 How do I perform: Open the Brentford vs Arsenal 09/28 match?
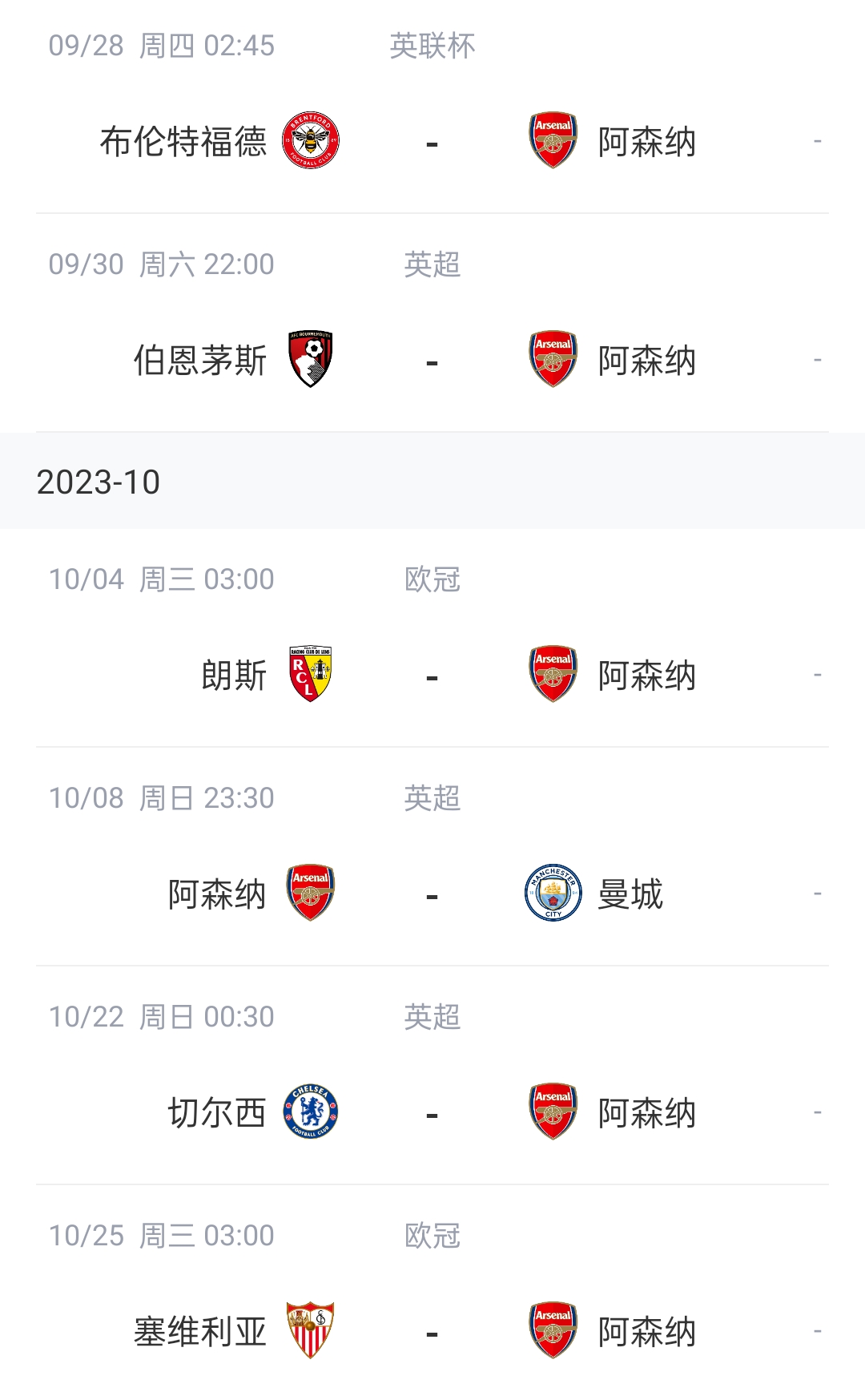tap(432, 107)
